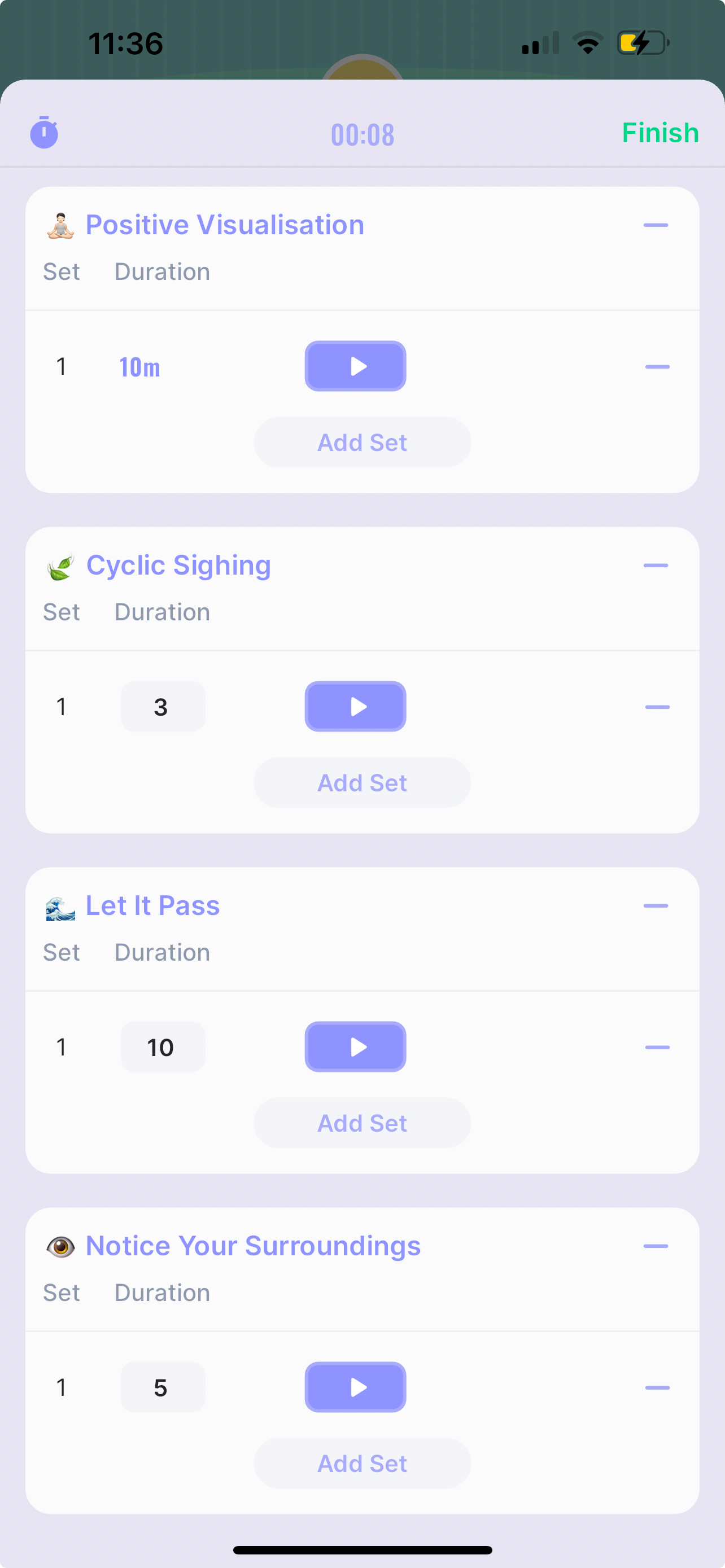The image size is (725, 1568).
Task: Remove the Cyclic Sighing exercise
Action: tap(655, 566)
